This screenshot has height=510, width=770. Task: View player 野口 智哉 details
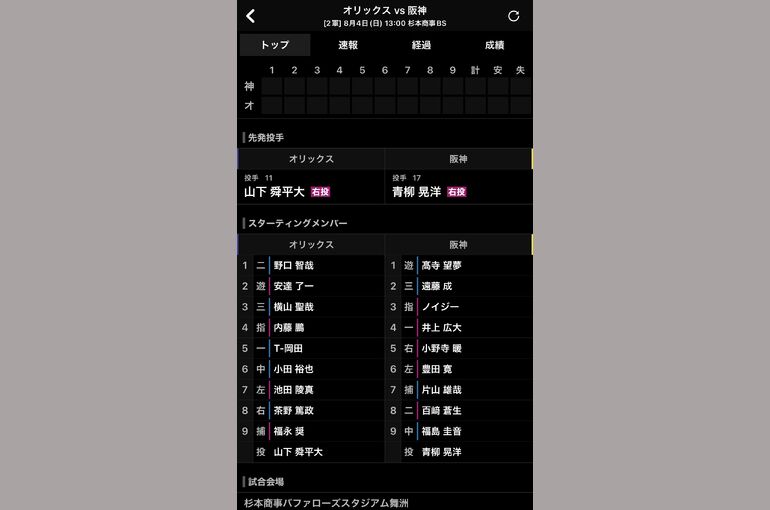click(294, 266)
